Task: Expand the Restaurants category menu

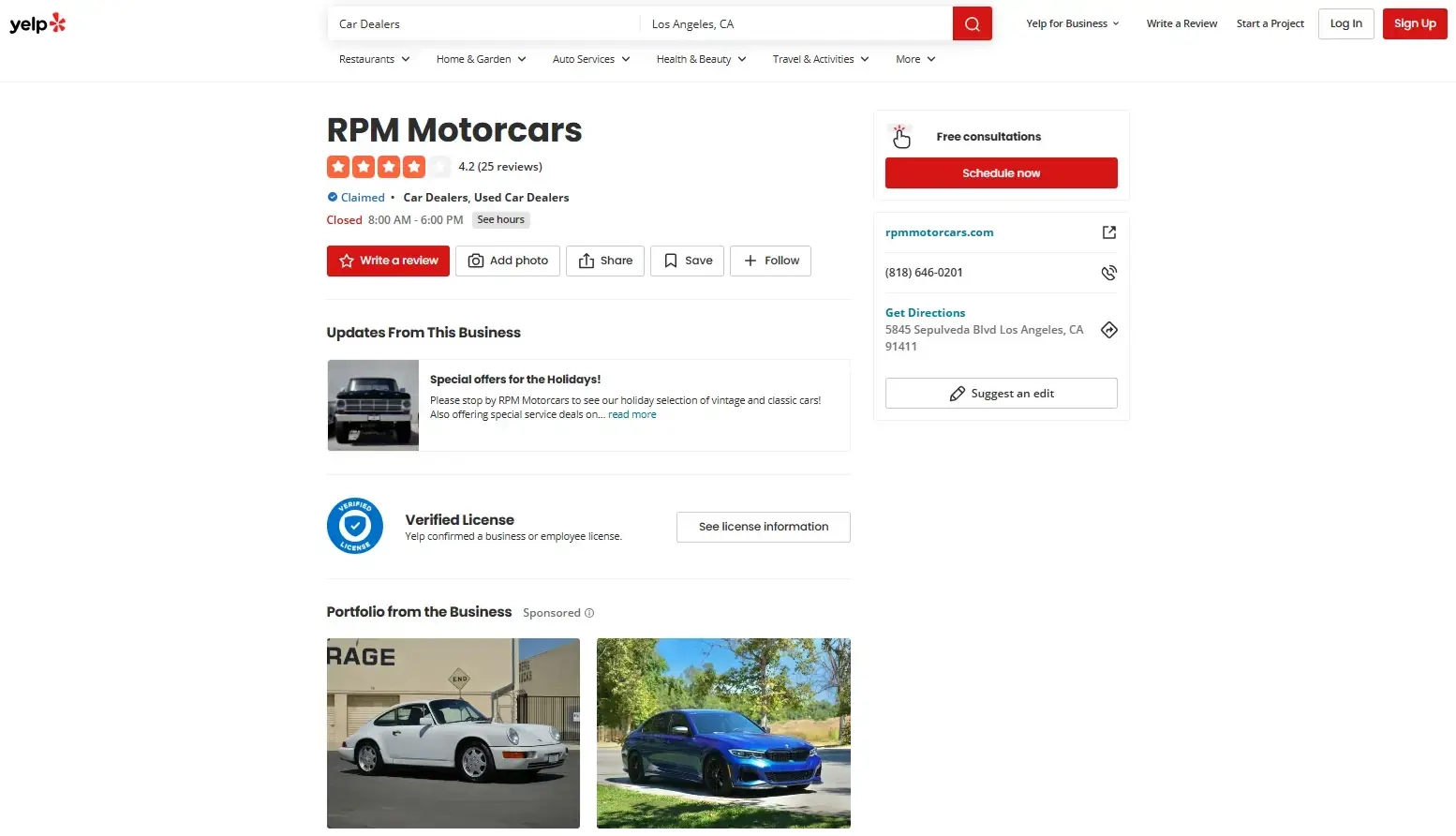Action: click(x=374, y=59)
